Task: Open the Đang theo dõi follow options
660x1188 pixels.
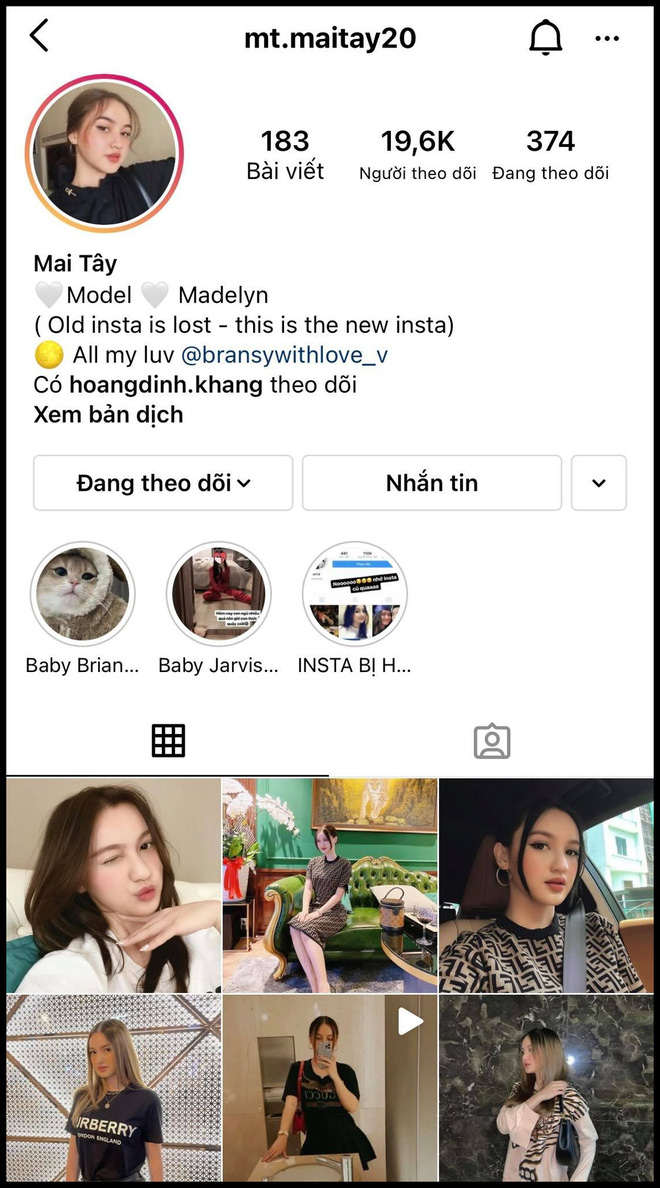Action: [163, 483]
